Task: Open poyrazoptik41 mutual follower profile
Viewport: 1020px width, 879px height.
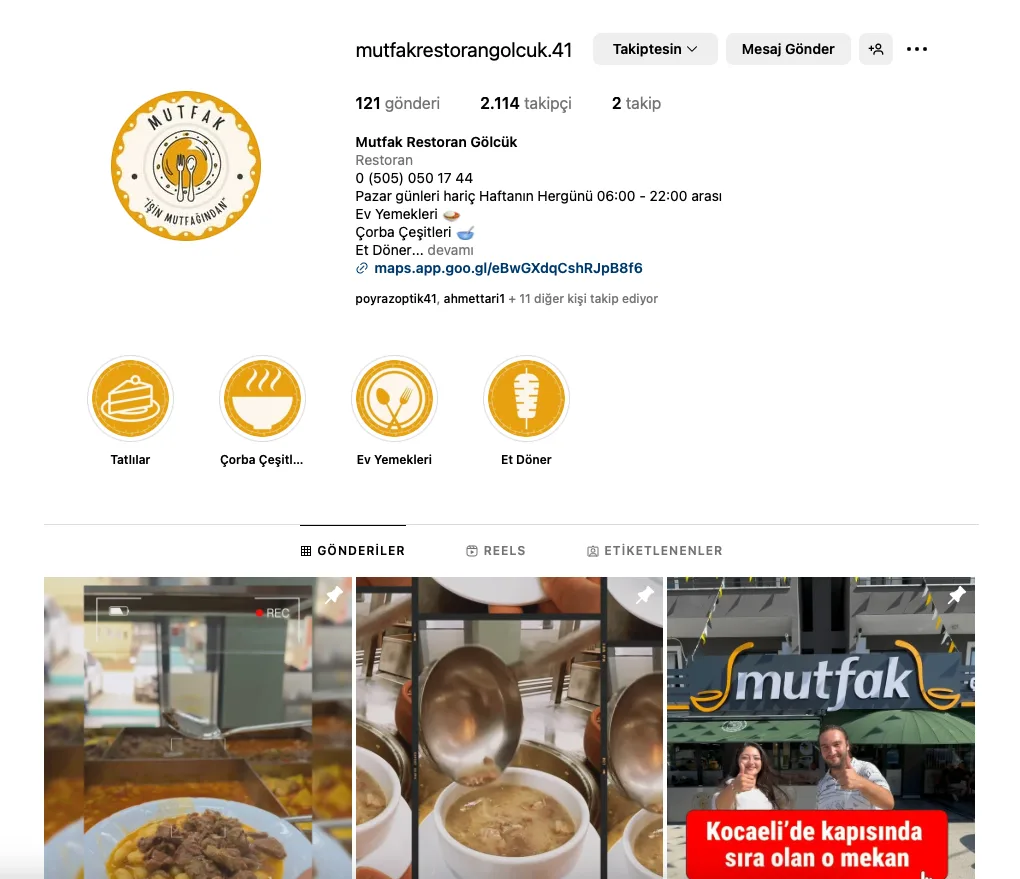Action: (396, 299)
